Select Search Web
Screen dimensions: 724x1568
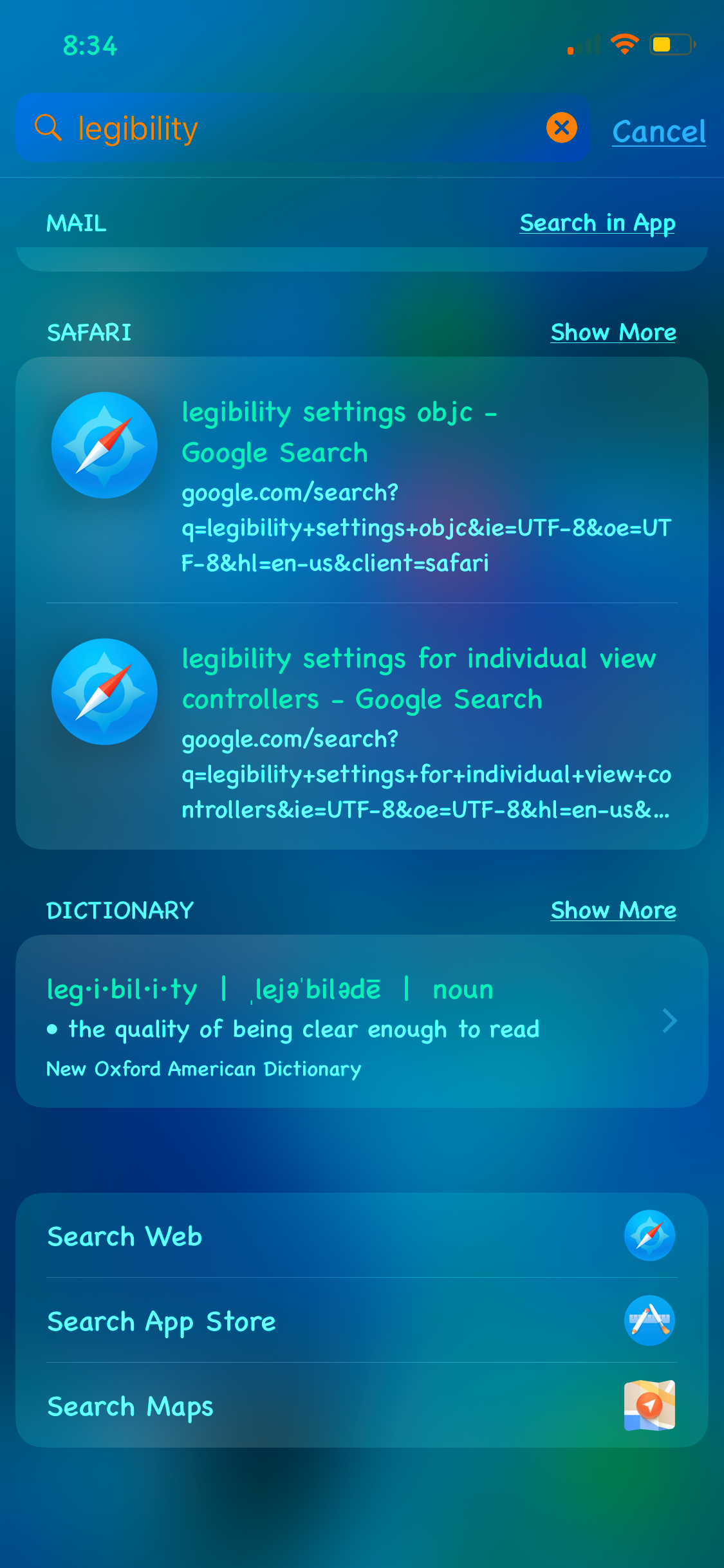click(x=362, y=1236)
